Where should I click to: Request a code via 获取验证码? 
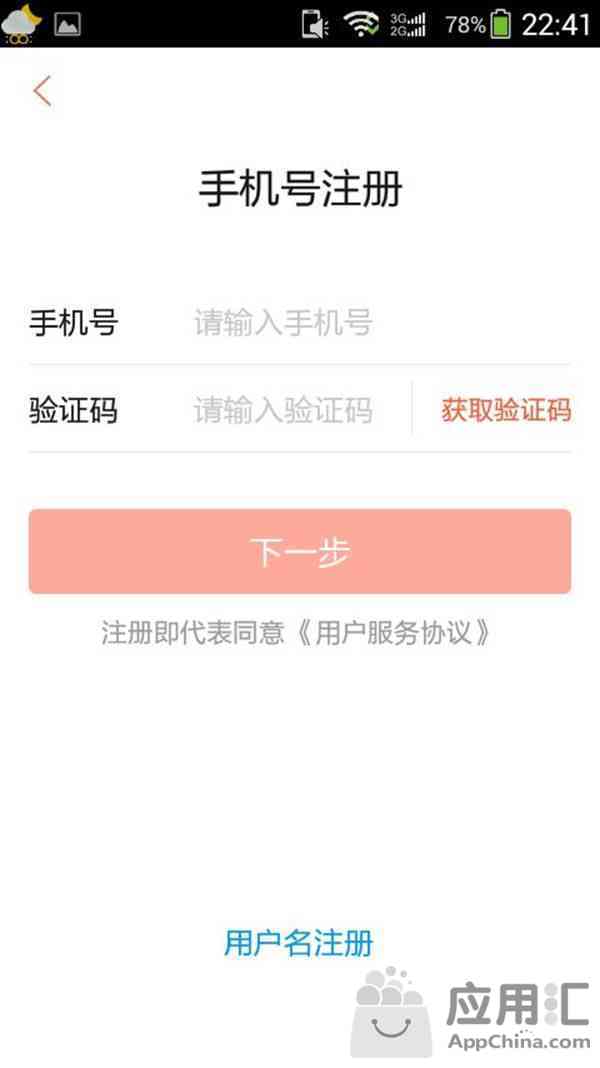coord(506,410)
